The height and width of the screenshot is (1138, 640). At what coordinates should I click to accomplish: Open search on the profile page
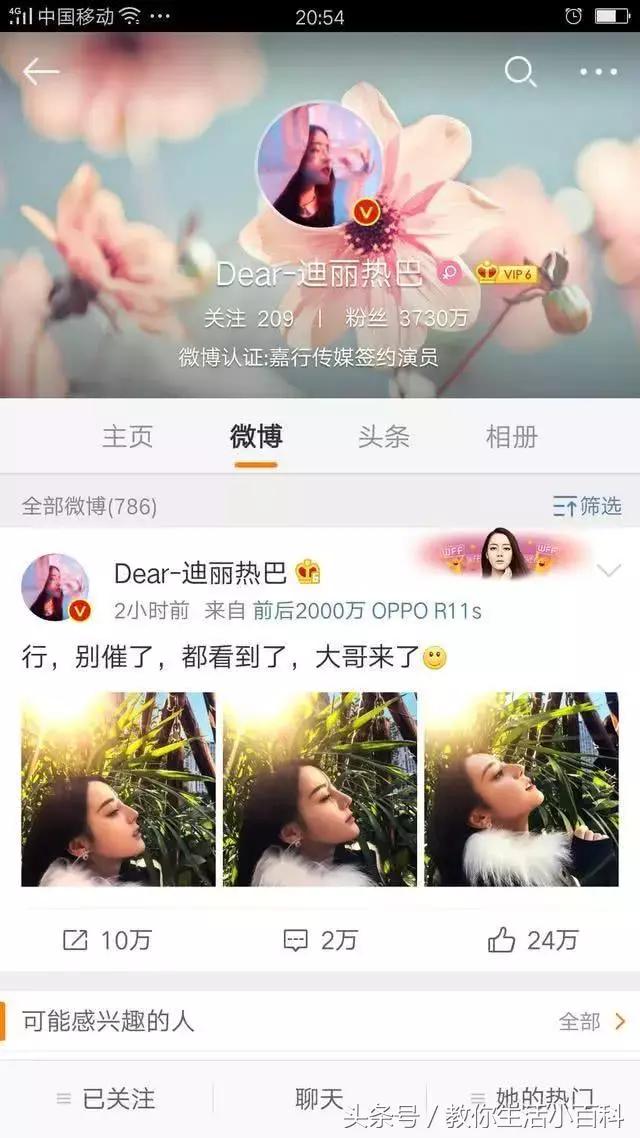[x=520, y=71]
